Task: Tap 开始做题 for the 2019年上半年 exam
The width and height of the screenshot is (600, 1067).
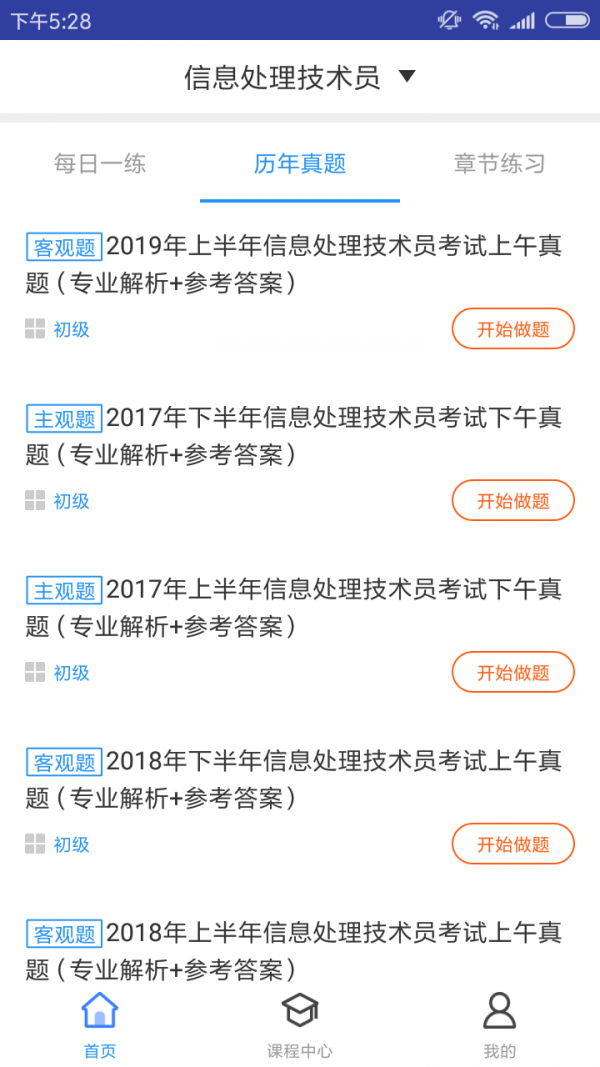Action: pyautogui.click(x=513, y=329)
